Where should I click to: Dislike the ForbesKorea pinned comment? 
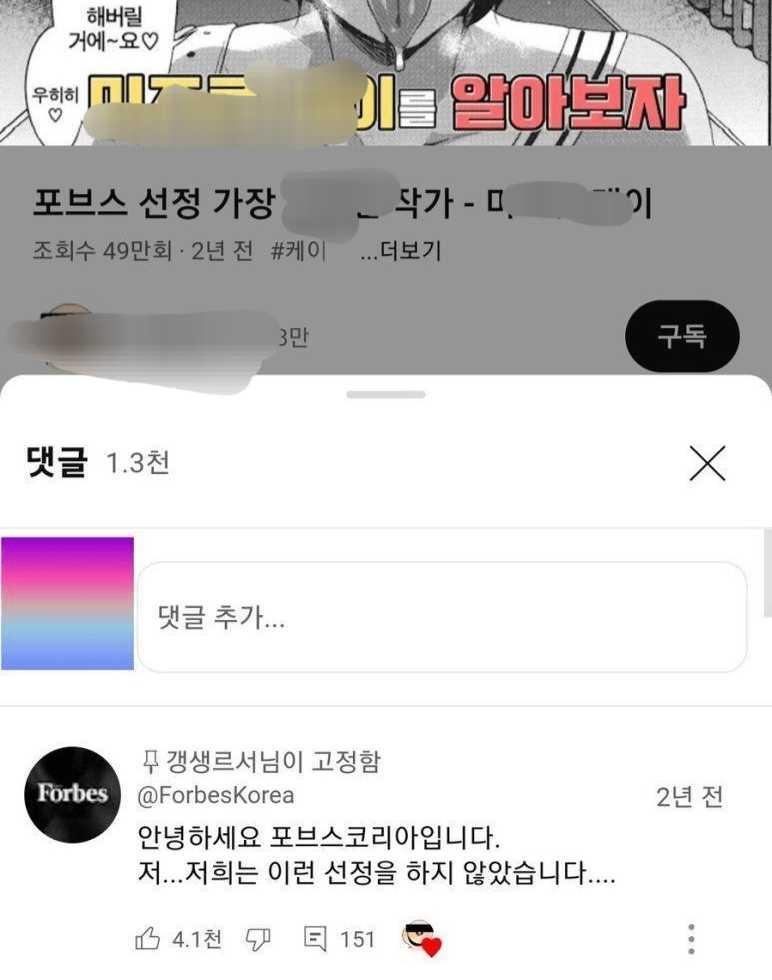coord(259,938)
